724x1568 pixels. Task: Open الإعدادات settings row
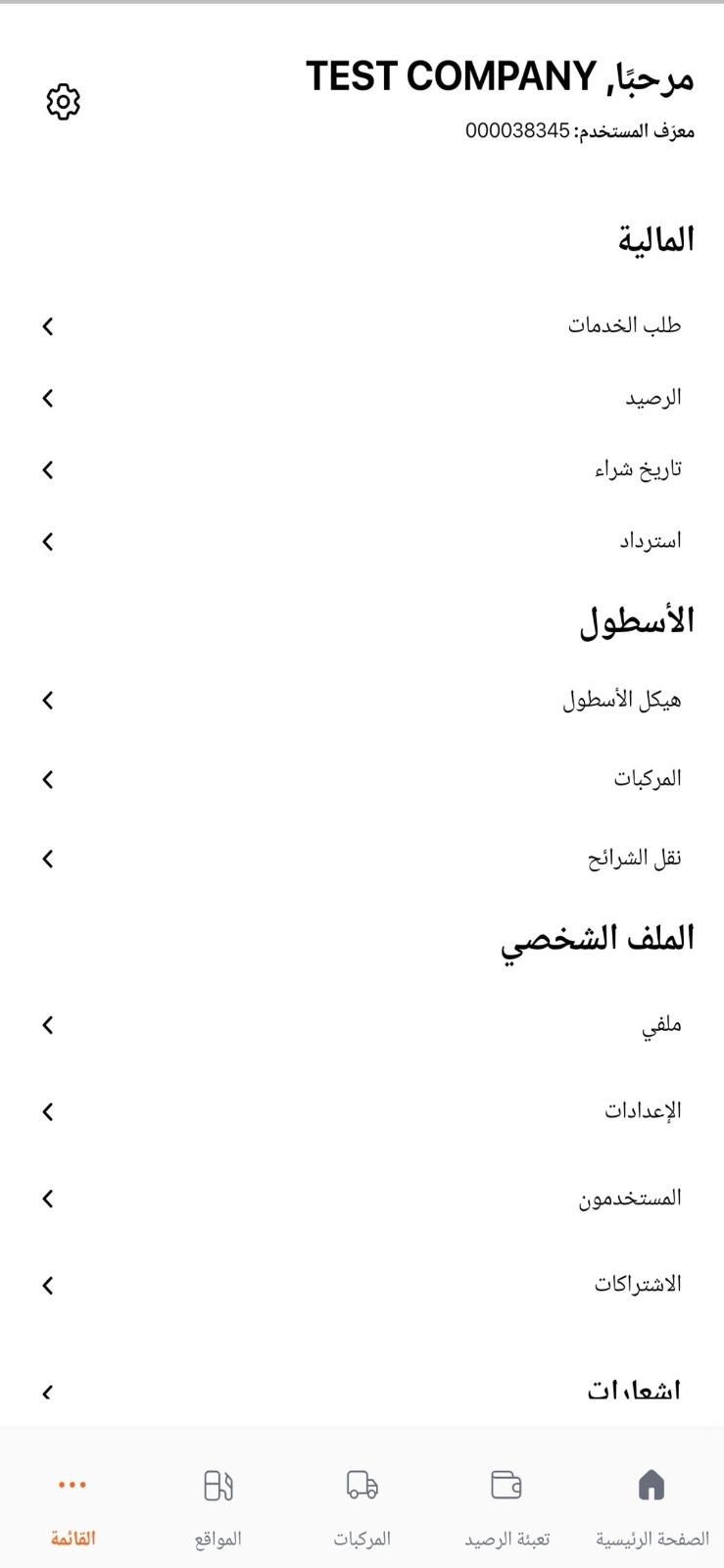pos(362,1111)
